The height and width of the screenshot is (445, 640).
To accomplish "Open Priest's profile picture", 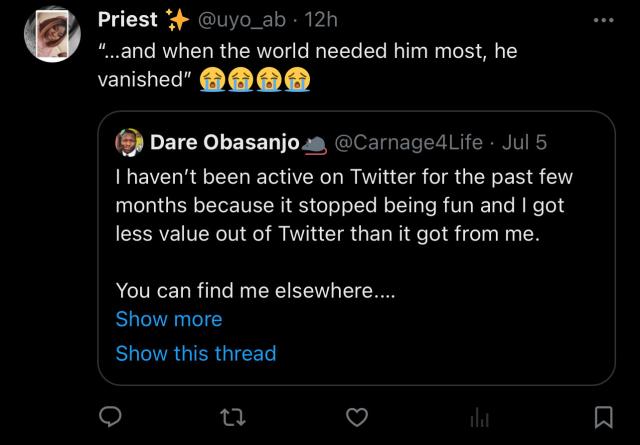I will (52, 37).
